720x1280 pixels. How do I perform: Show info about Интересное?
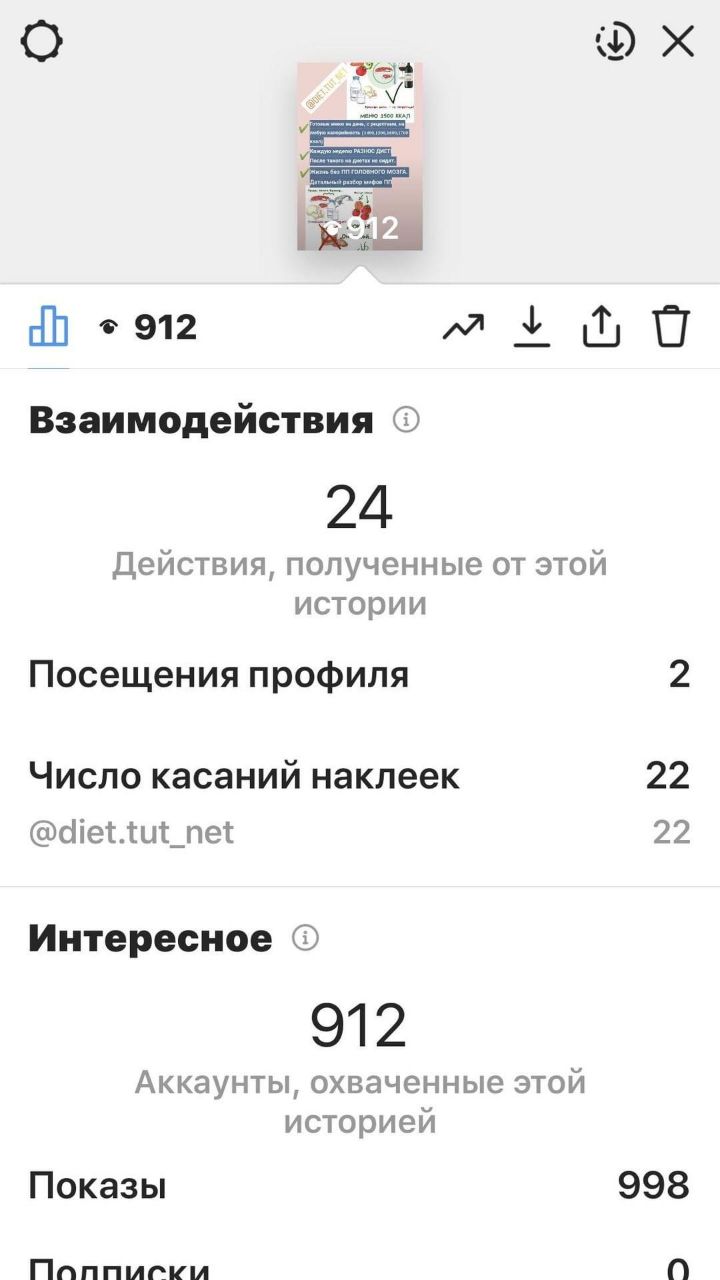click(x=305, y=938)
